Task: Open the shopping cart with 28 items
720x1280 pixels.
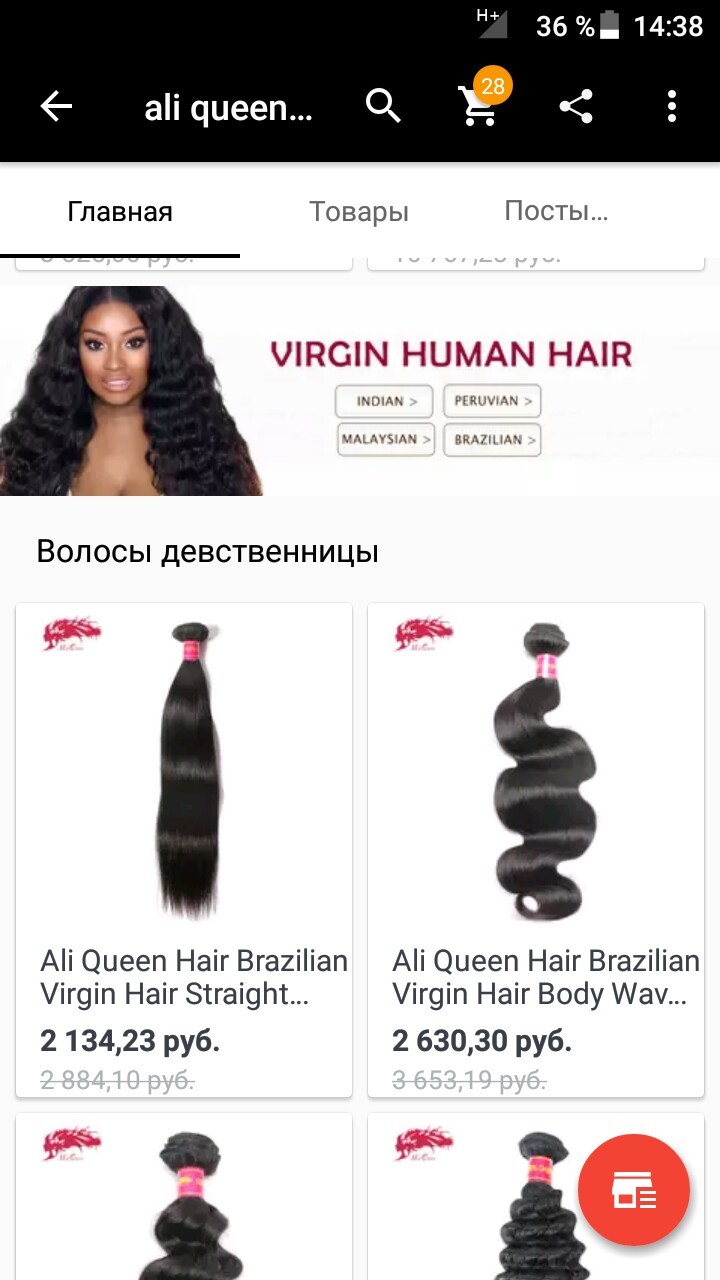Action: (x=479, y=106)
